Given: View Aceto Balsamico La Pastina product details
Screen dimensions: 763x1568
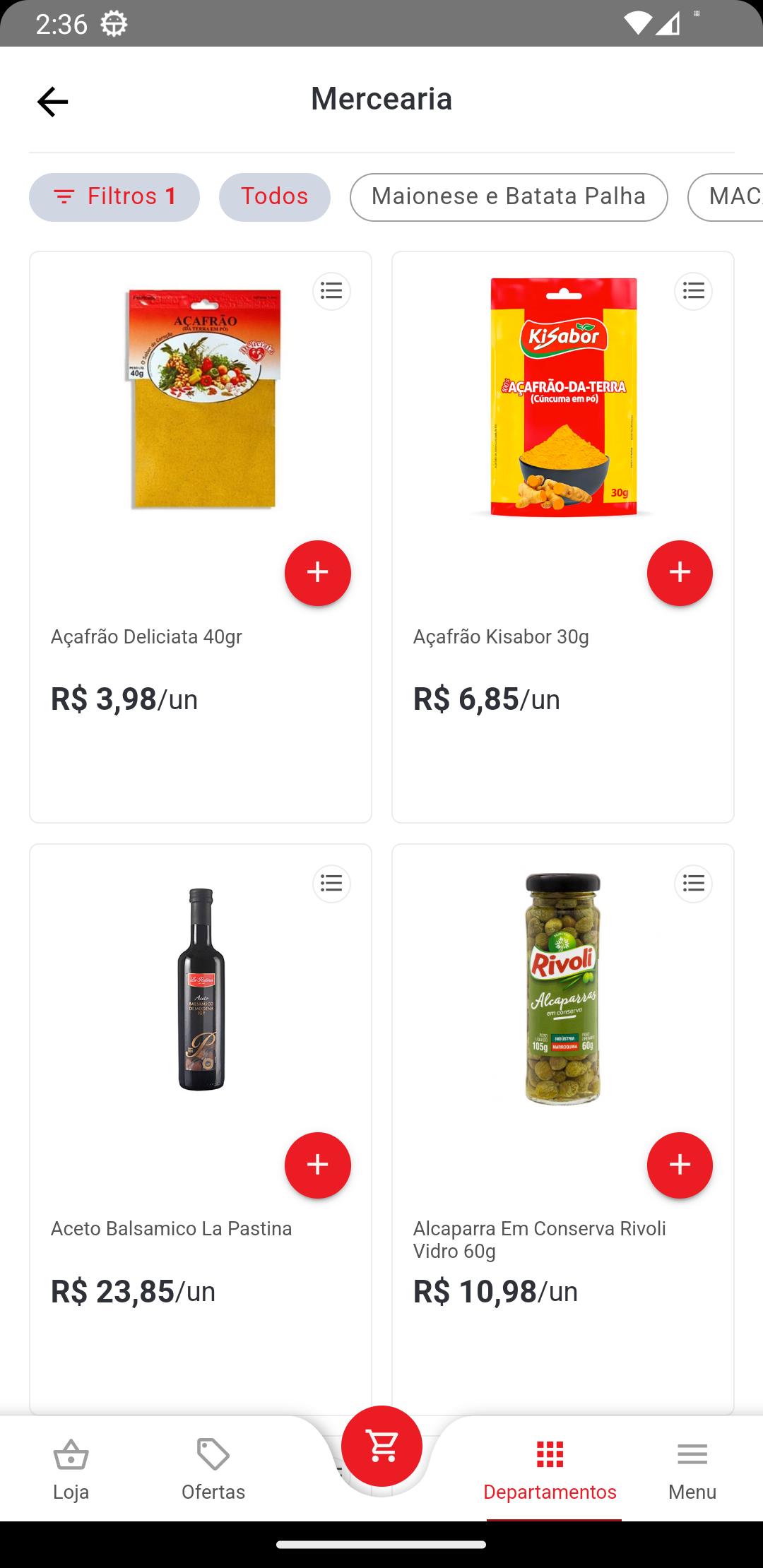Looking at the screenshot, I should click(201, 989).
